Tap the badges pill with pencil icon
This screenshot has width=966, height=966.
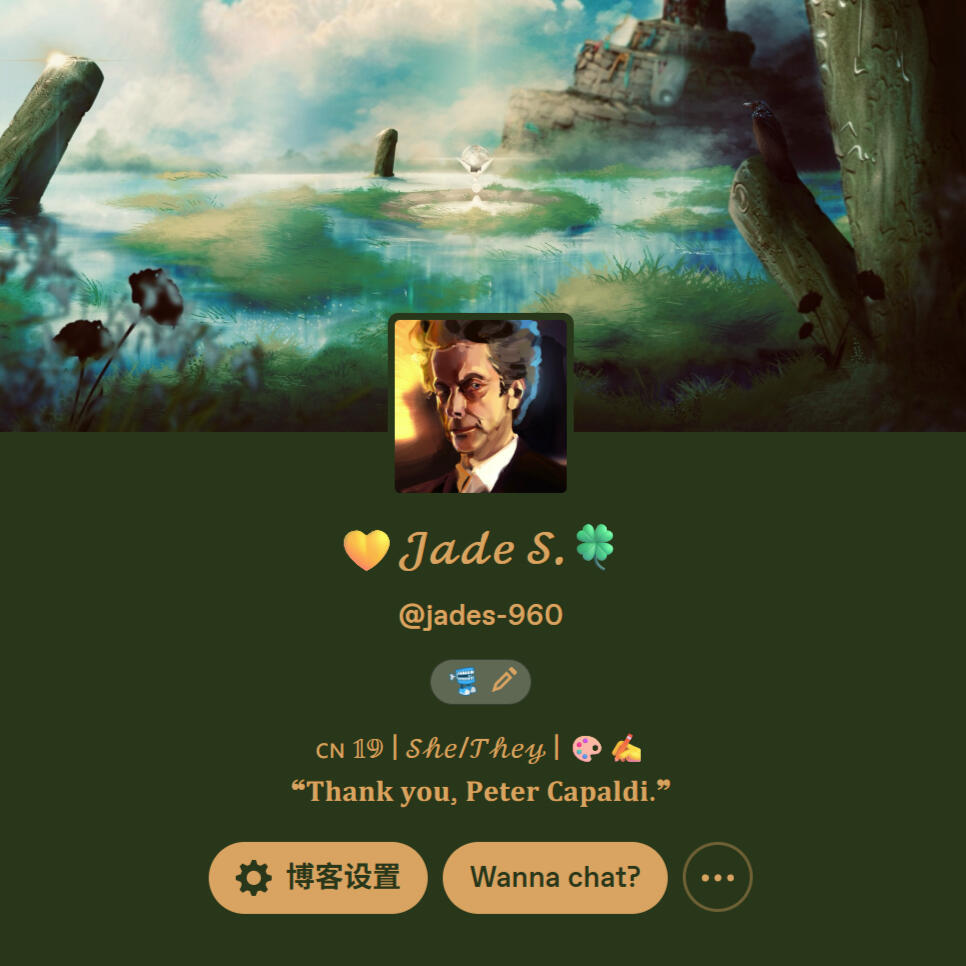480,682
